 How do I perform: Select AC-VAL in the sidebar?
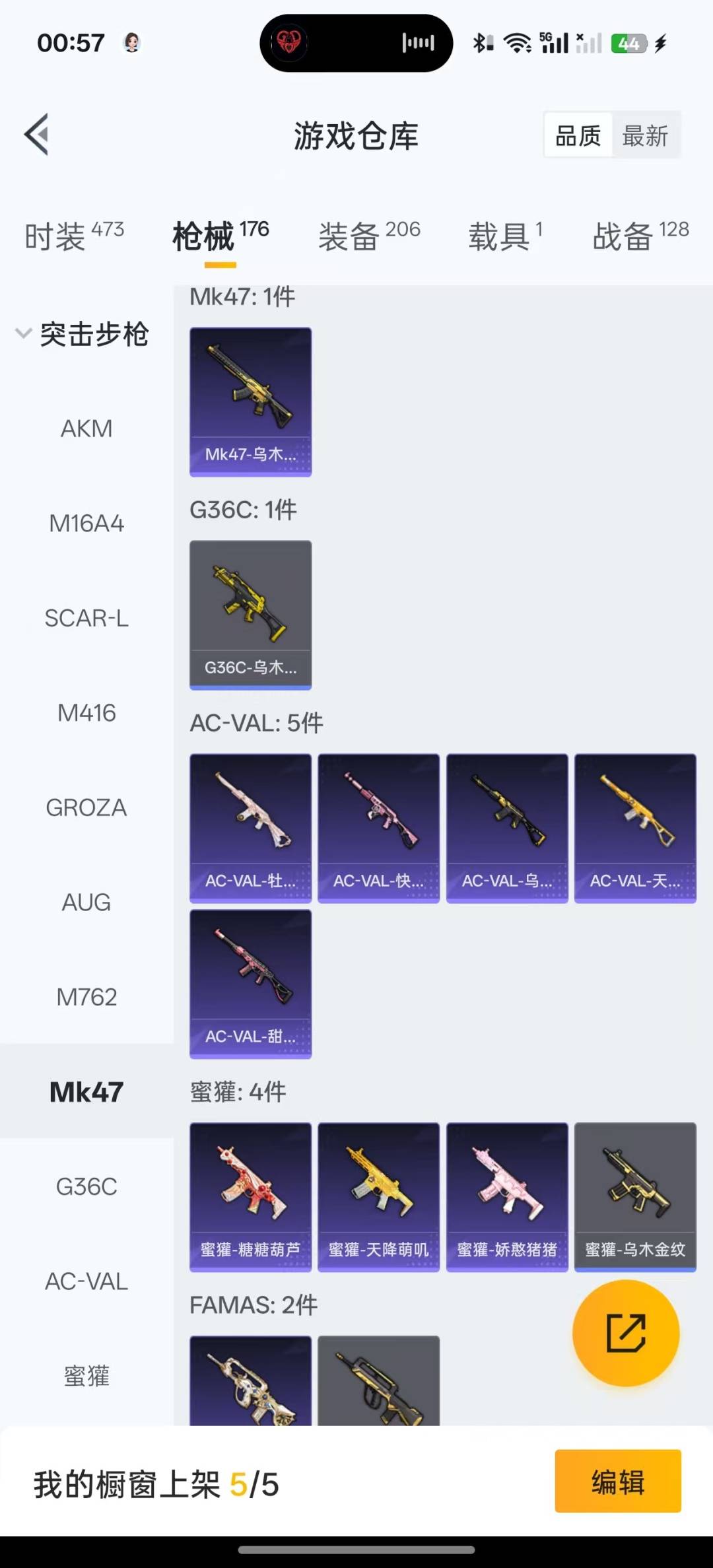point(86,1281)
